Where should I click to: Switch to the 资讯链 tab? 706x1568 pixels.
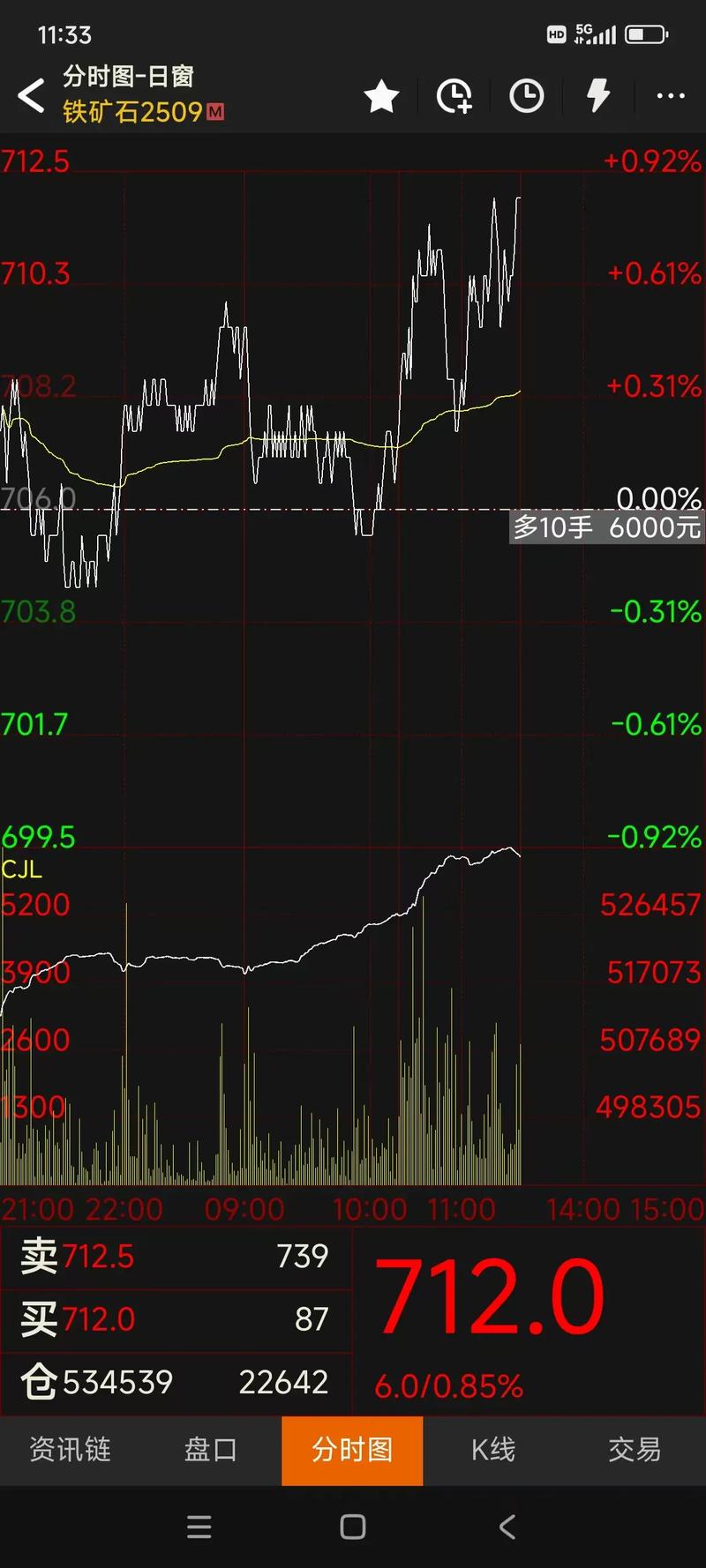tap(71, 1450)
